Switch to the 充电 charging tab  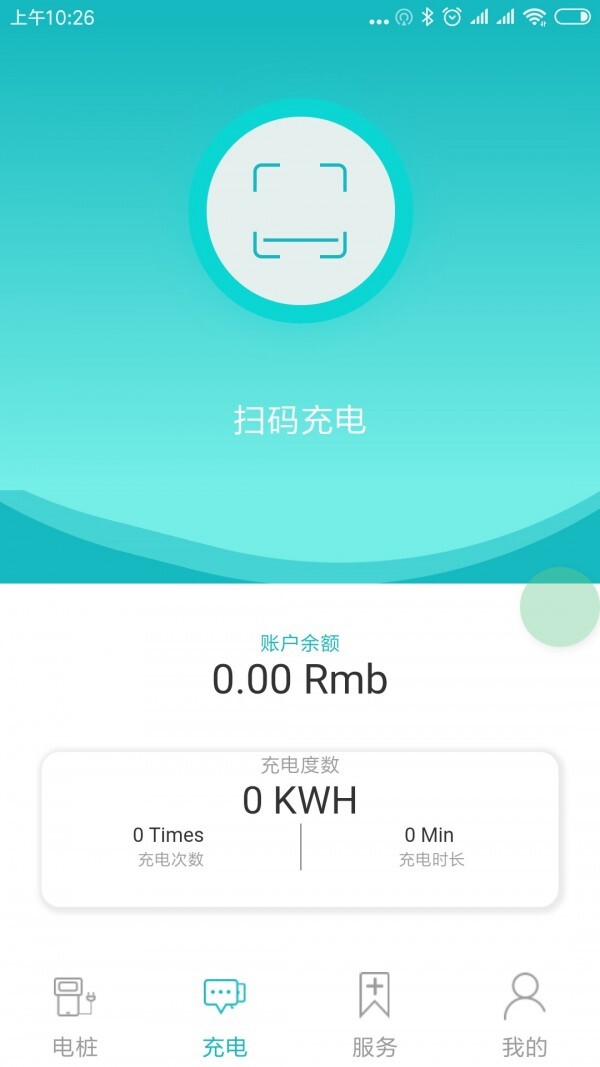click(225, 1014)
